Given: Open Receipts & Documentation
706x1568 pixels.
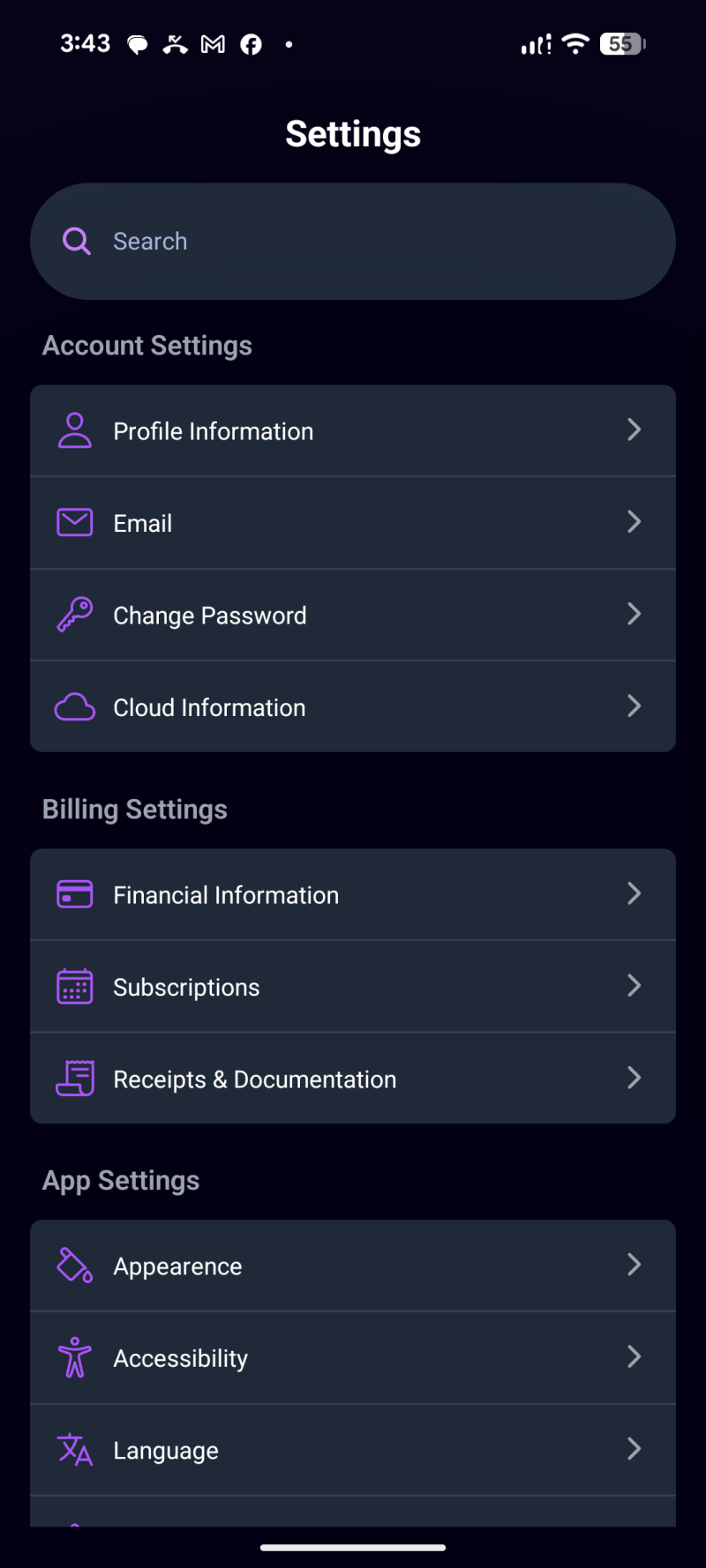Looking at the screenshot, I should point(353,1079).
